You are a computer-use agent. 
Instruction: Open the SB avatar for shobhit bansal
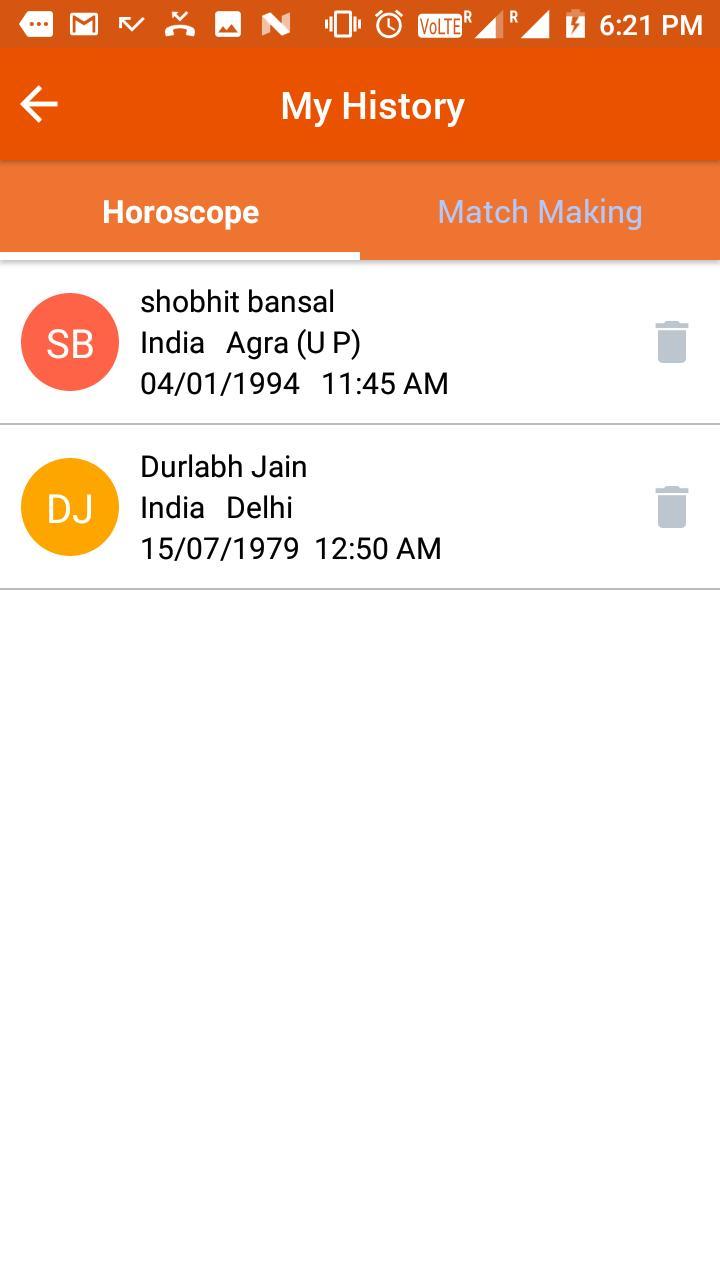[69, 341]
